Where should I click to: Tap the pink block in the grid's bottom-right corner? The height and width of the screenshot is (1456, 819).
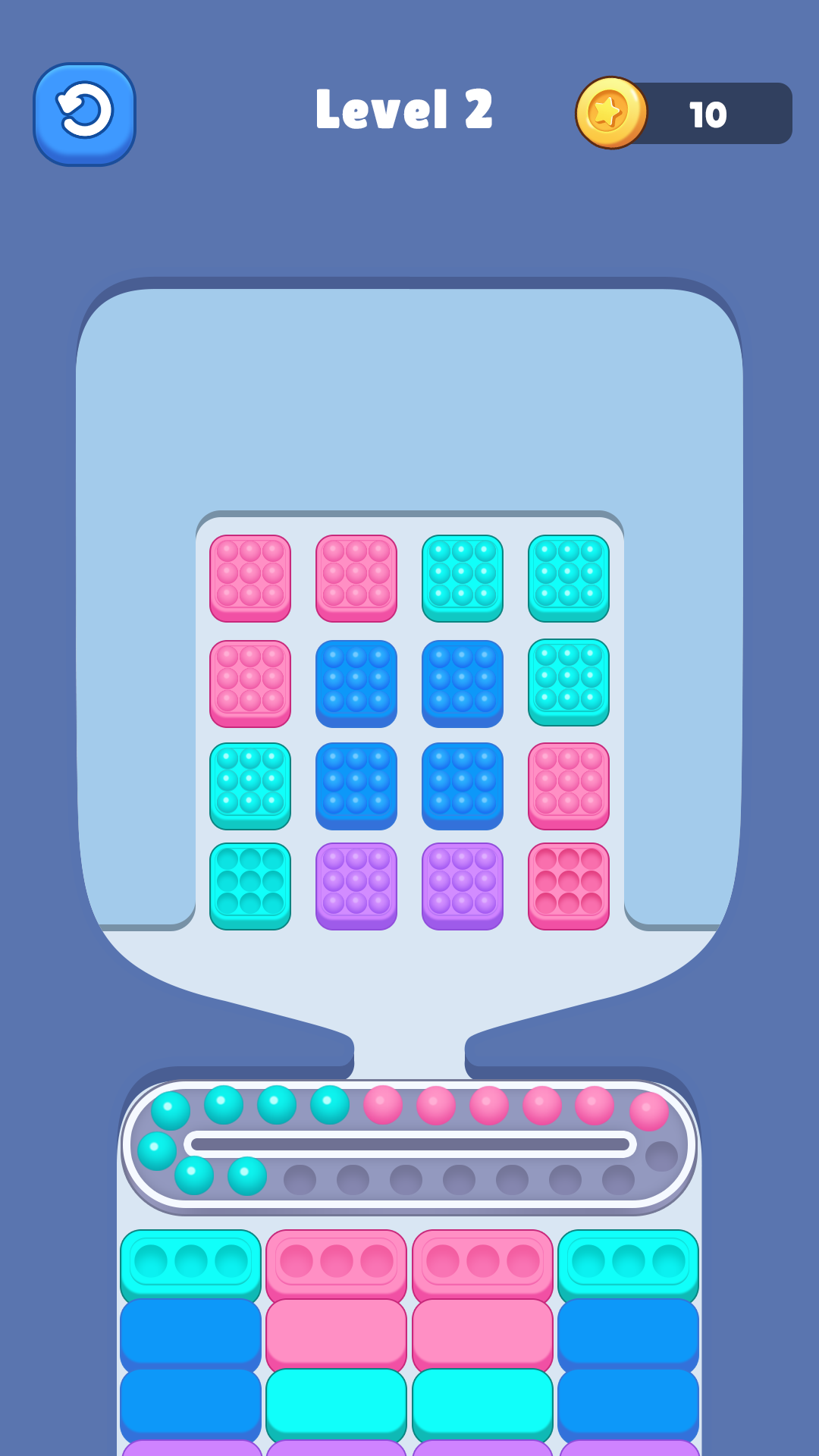click(569, 885)
